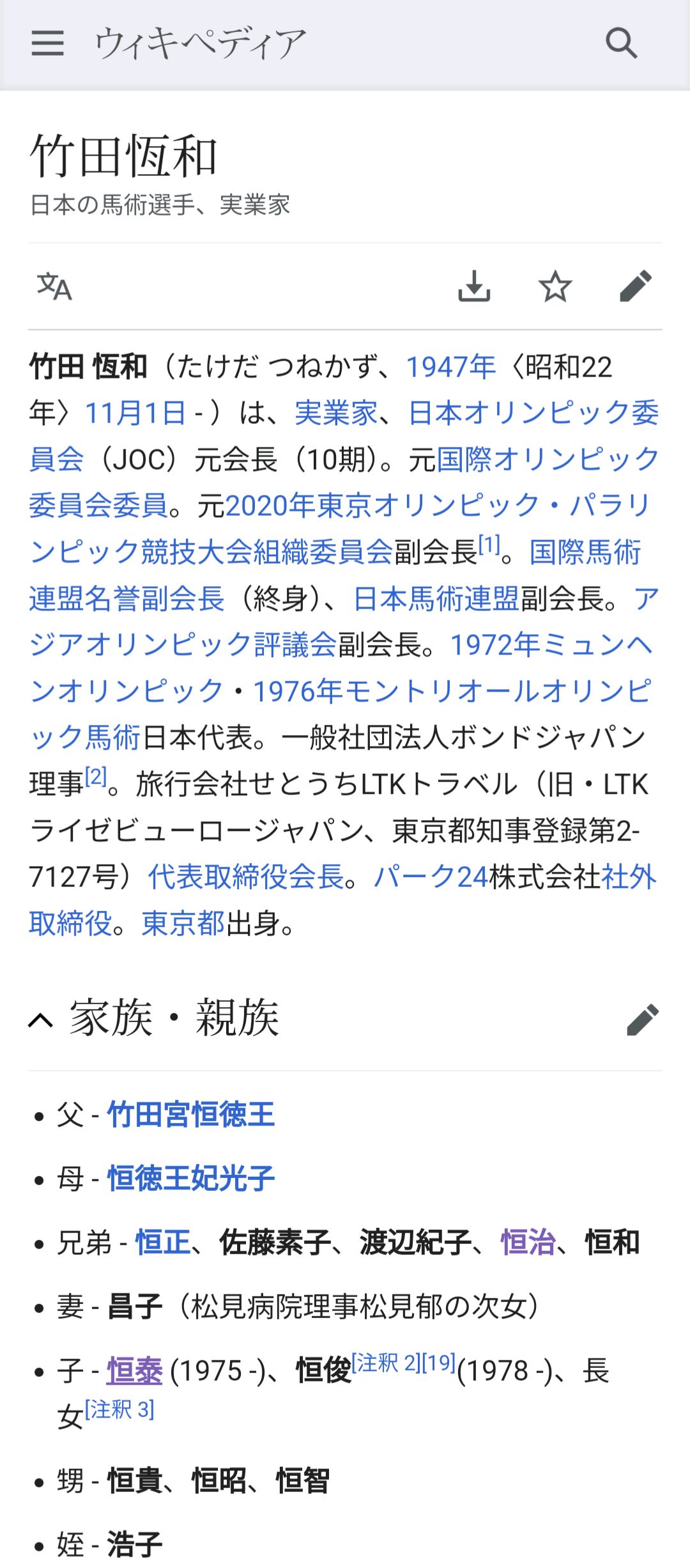Open the パーク24 link
The height and width of the screenshot is (1568, 690).
pyautogui.click(x=431, y=877)
